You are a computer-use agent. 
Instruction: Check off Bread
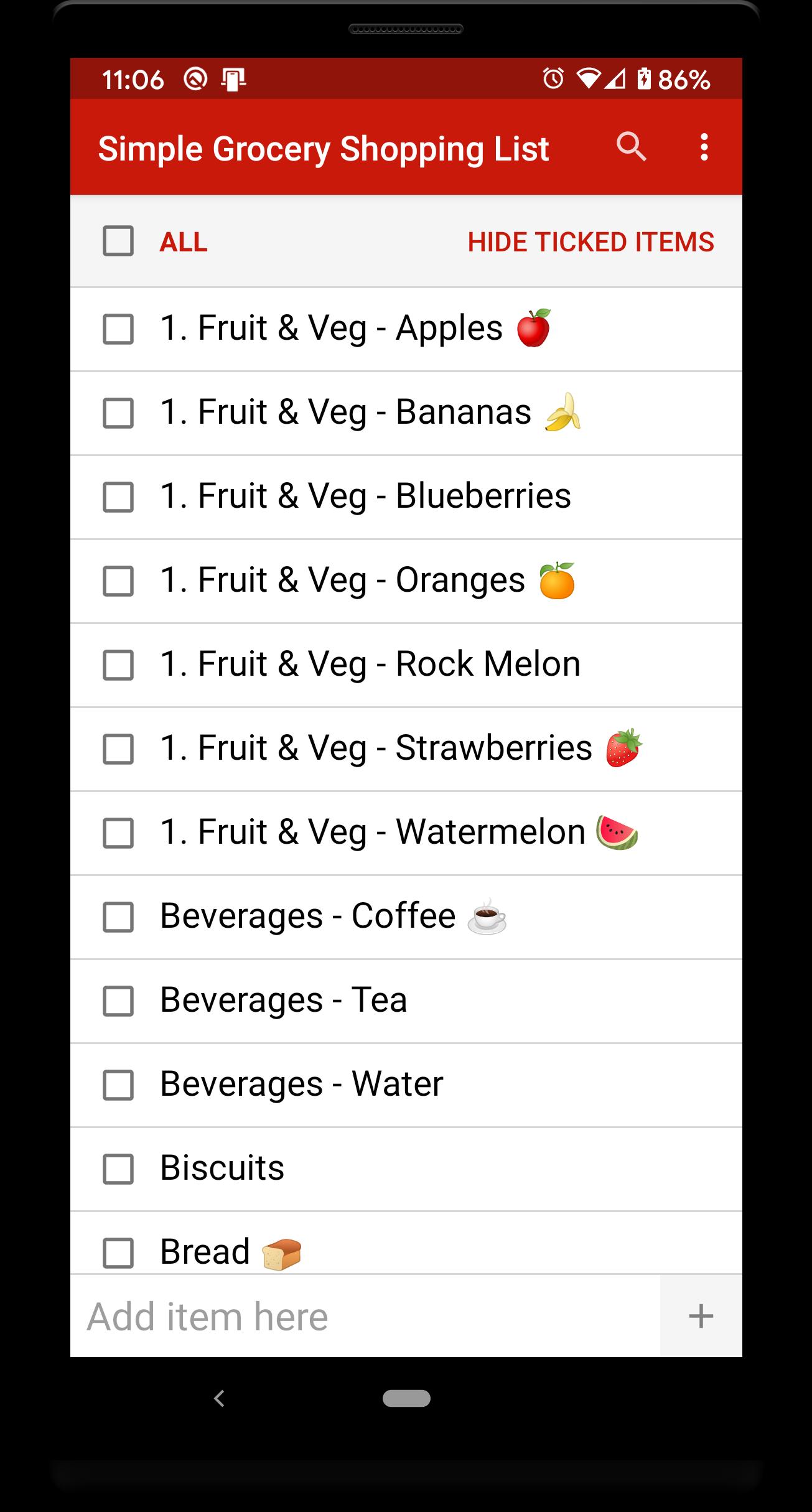118,1253
